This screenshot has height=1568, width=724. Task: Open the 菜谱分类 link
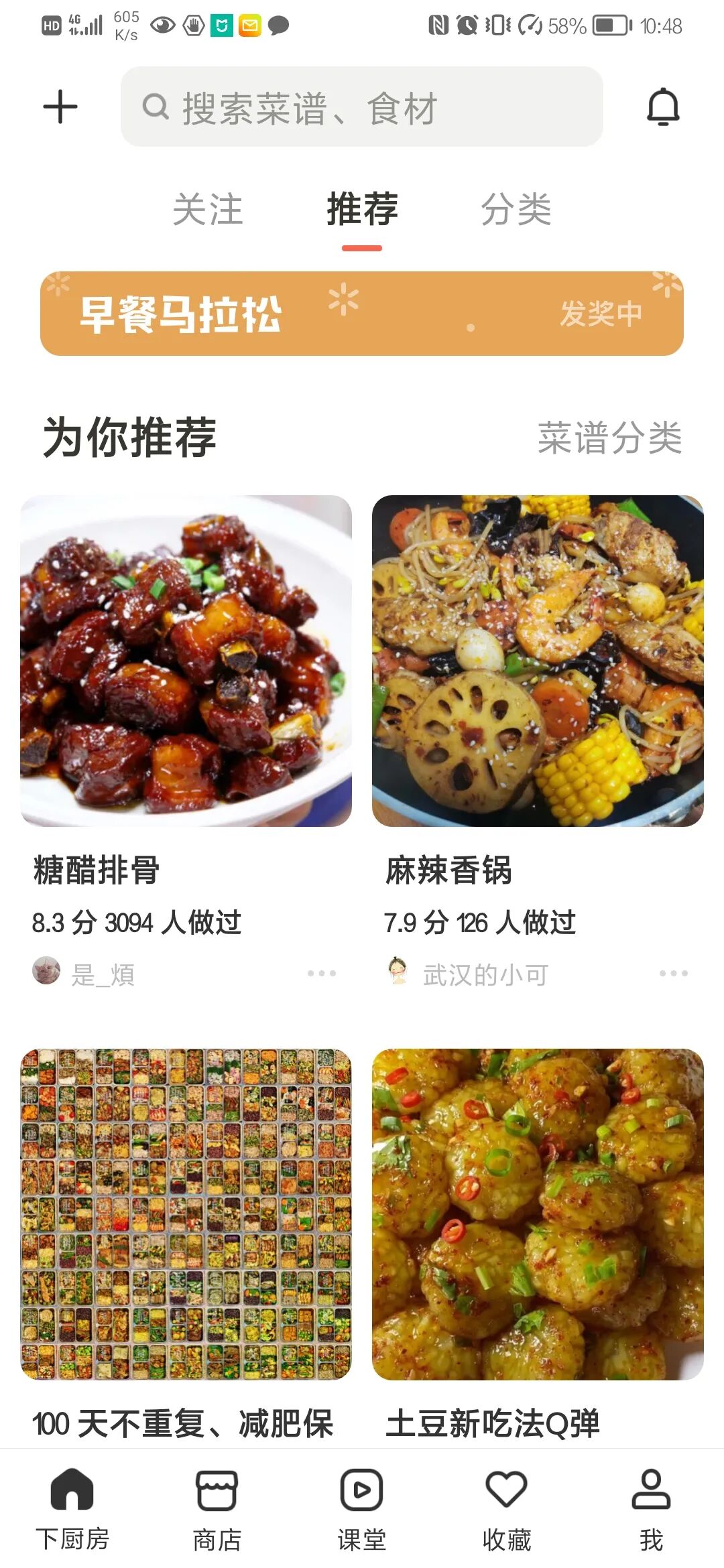point(609,438)
